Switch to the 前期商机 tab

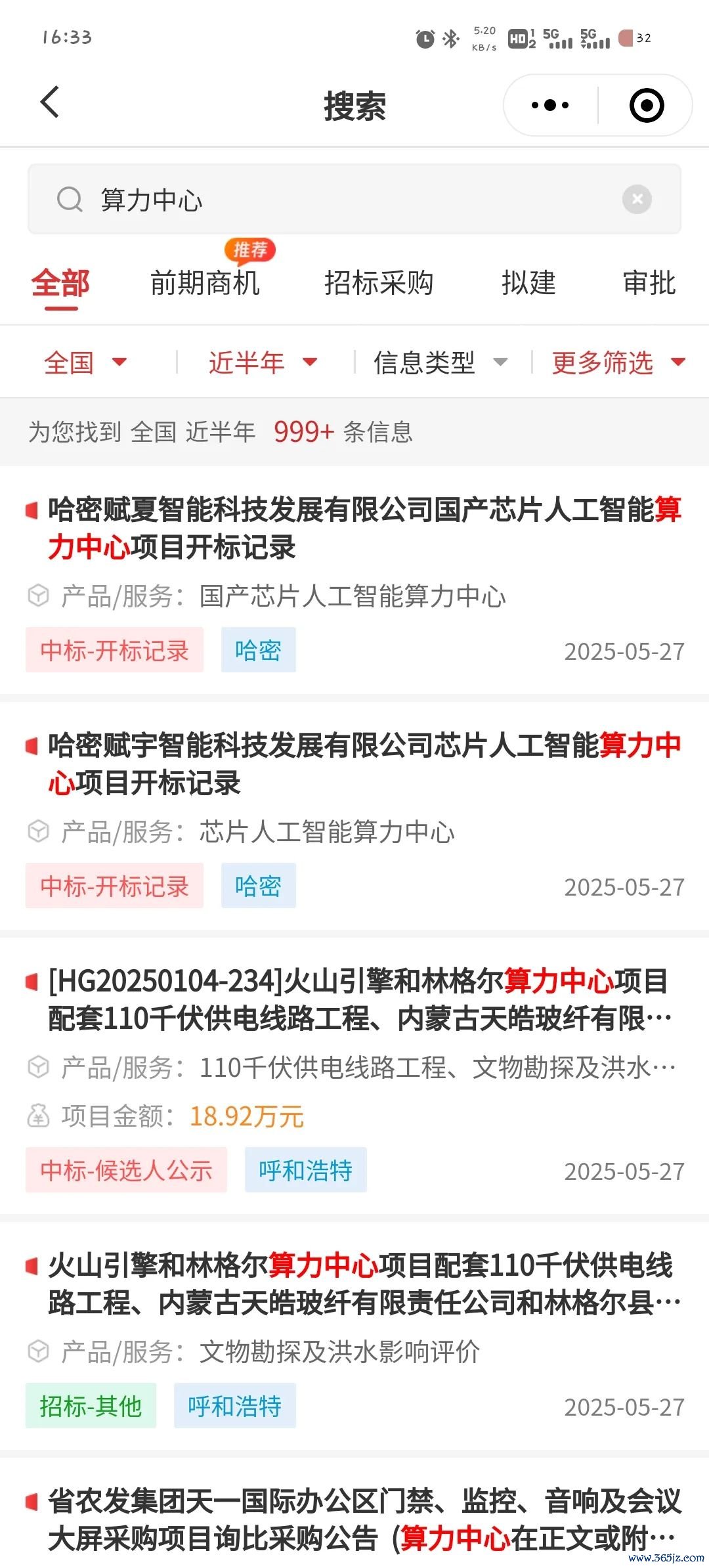[205, 284]
